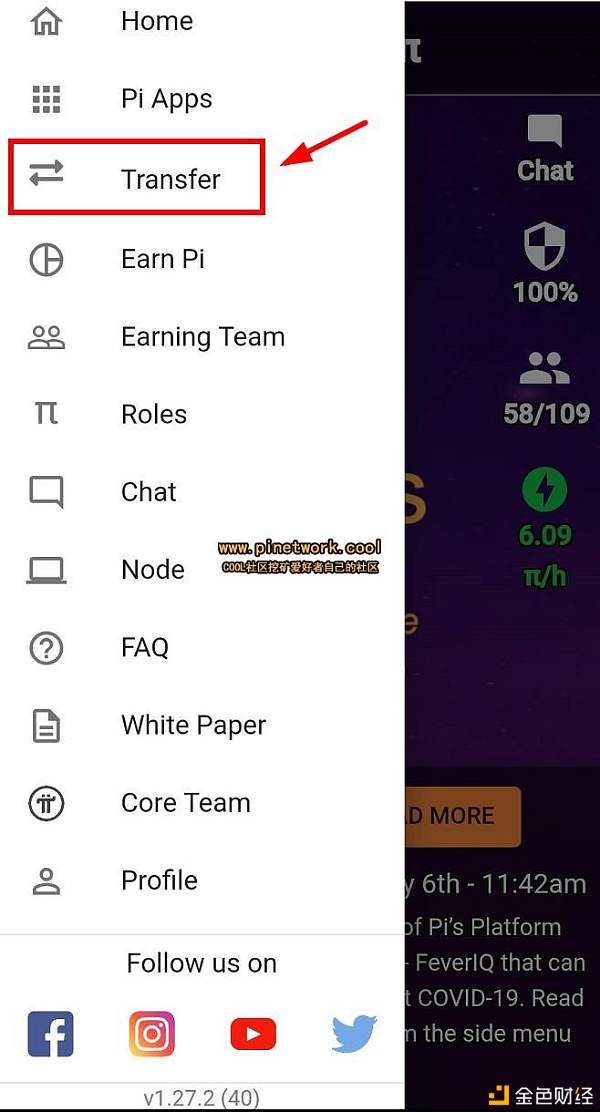Open Pi Apps from the drawer
Screen dimensions: 600x1112
tap(166, 99)
